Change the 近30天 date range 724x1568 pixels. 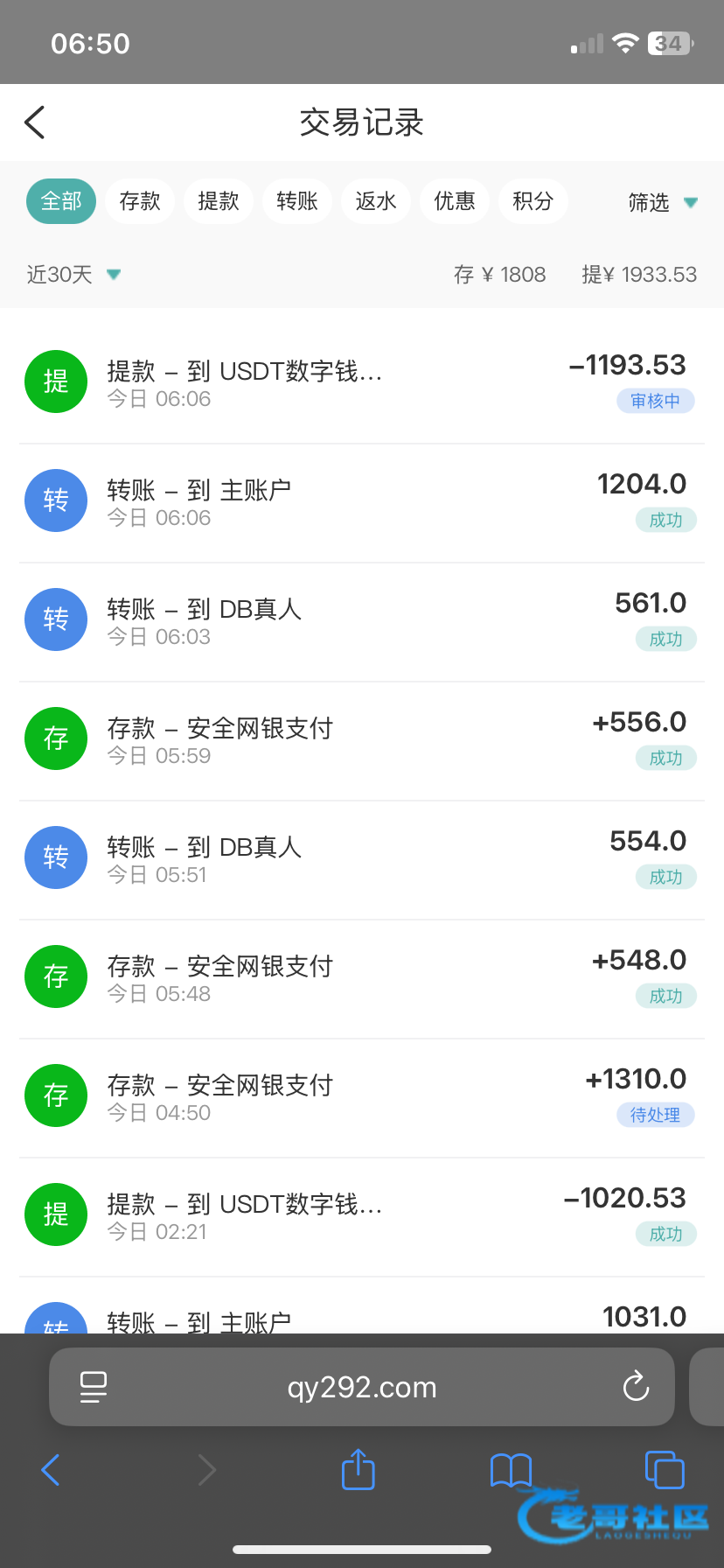pos(73,275)
